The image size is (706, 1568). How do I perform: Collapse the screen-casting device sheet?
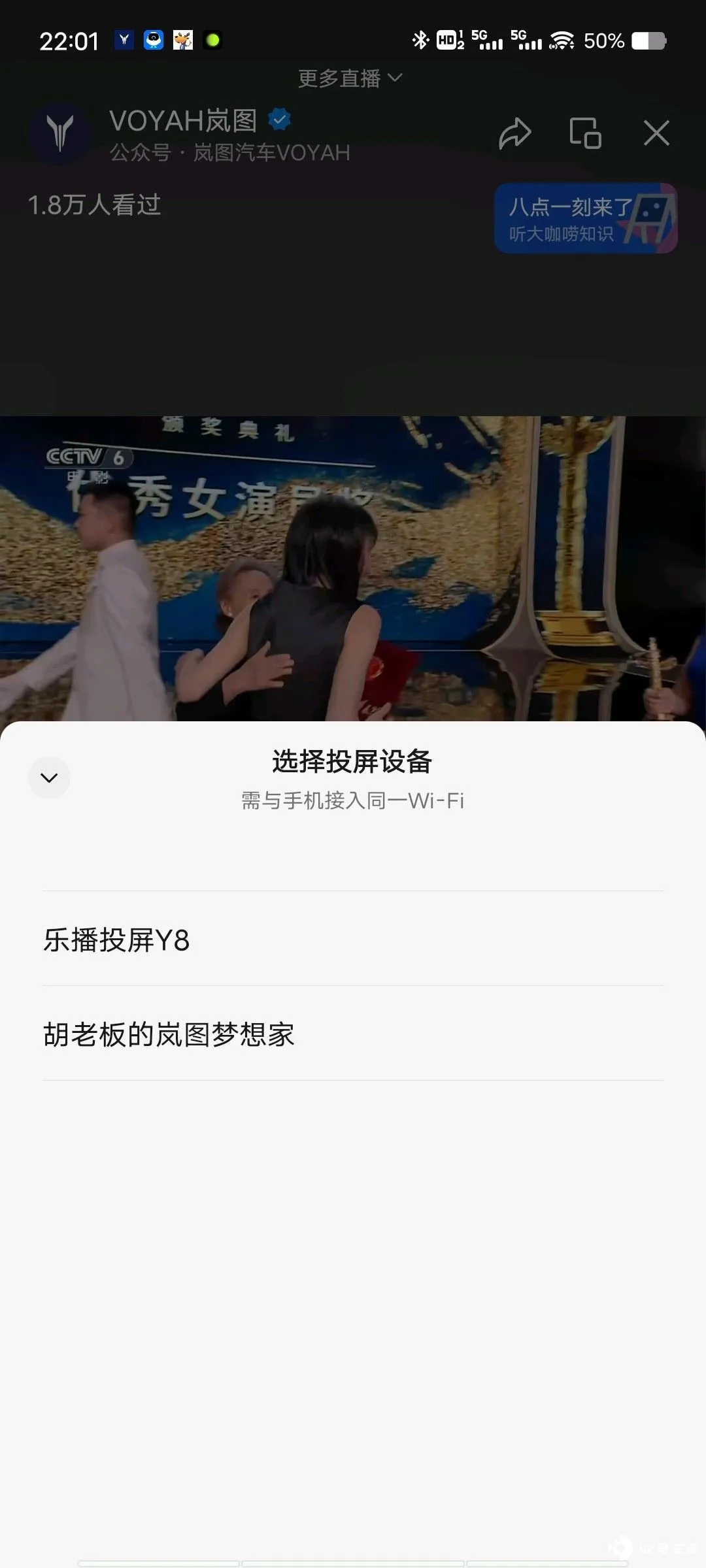(49, 777)
